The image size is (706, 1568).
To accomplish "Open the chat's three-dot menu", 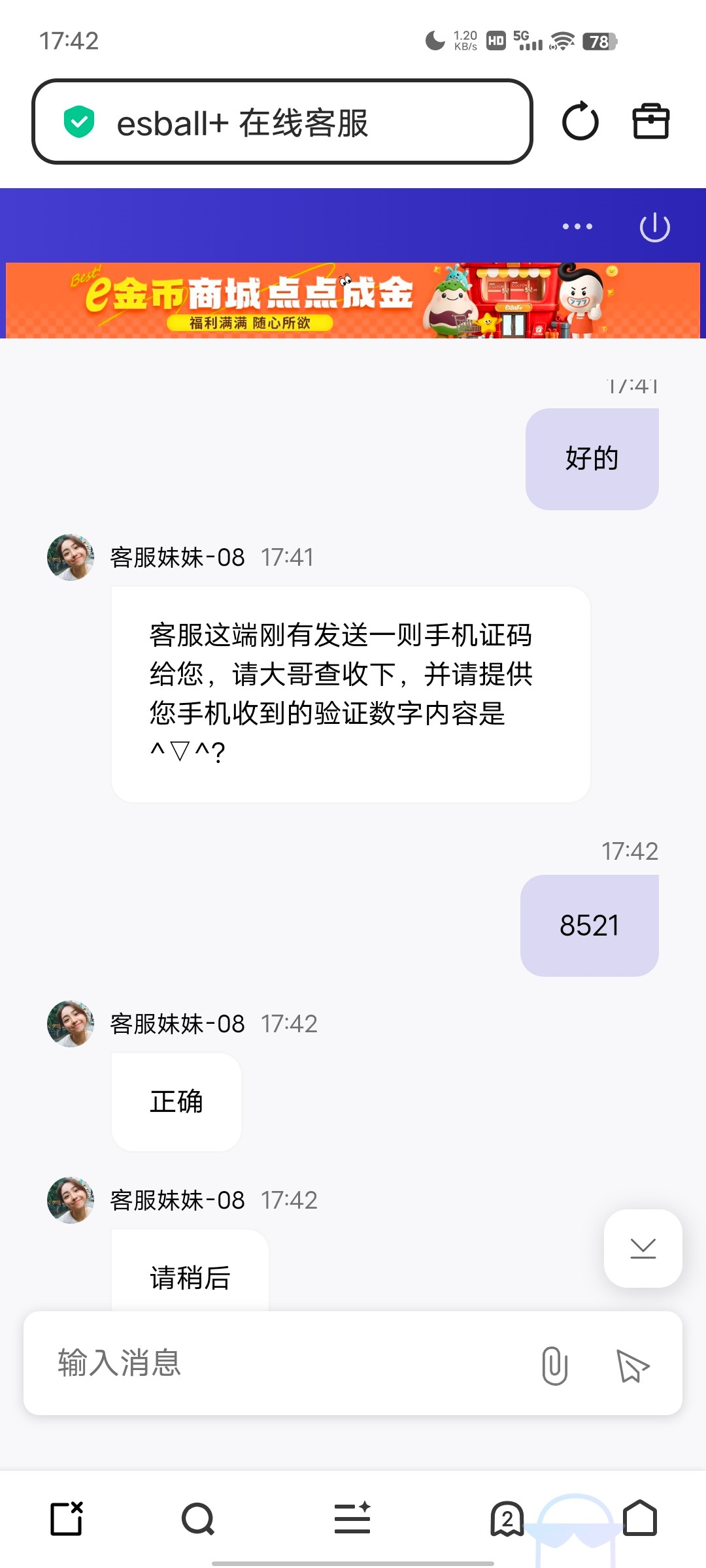I will [577, 227].
